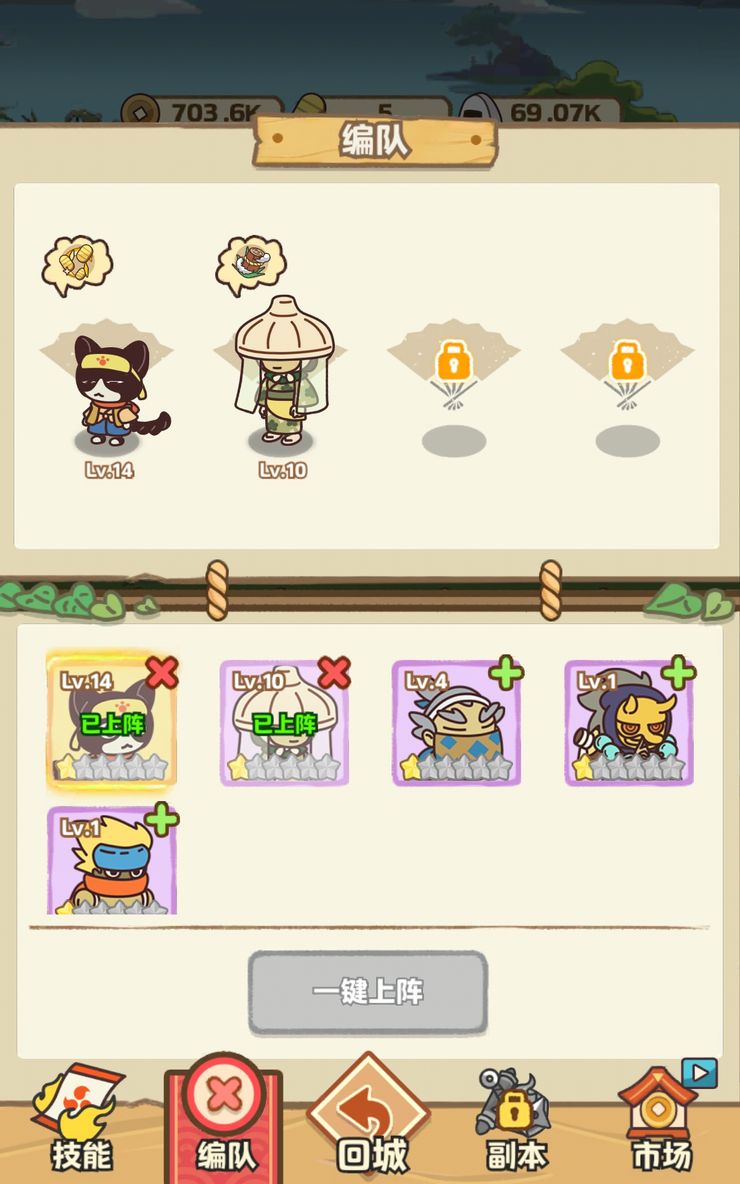Add the Lv.4 character with the green plus
The width and height of the screenshot is (740, 1184).
pyautogui.click(x=508, y=673)
